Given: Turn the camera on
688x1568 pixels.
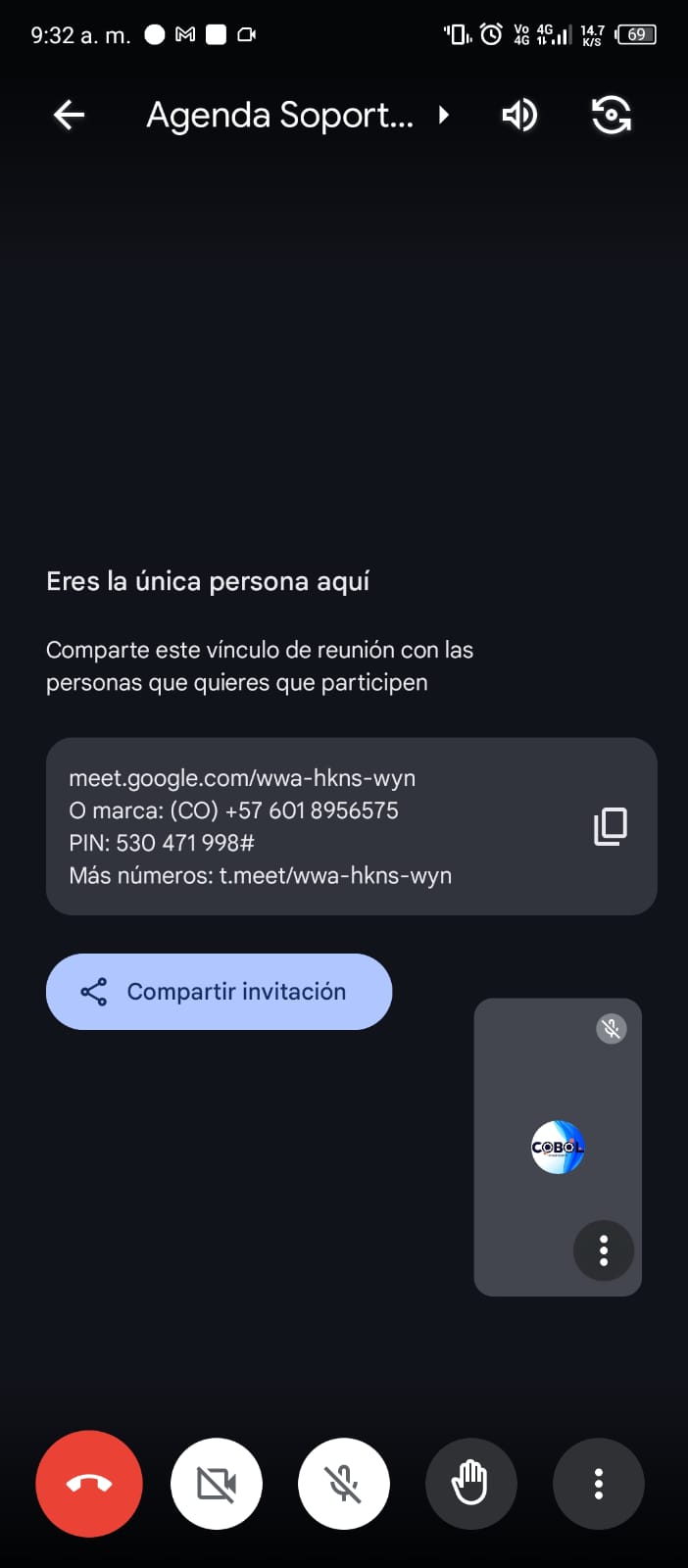Looking at the screenshot, I should [217, 1484].
